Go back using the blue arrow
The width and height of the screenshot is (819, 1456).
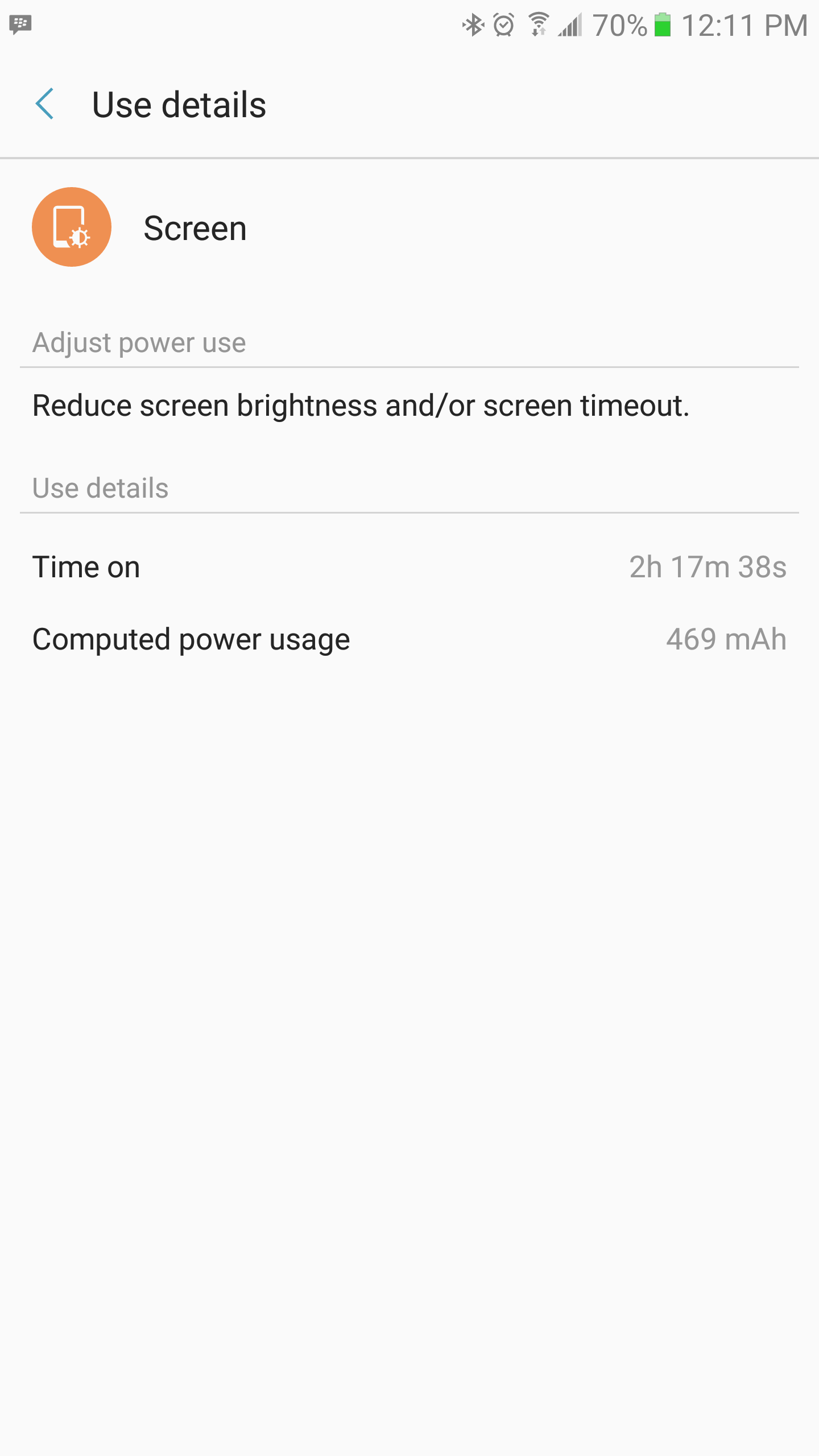45,104
